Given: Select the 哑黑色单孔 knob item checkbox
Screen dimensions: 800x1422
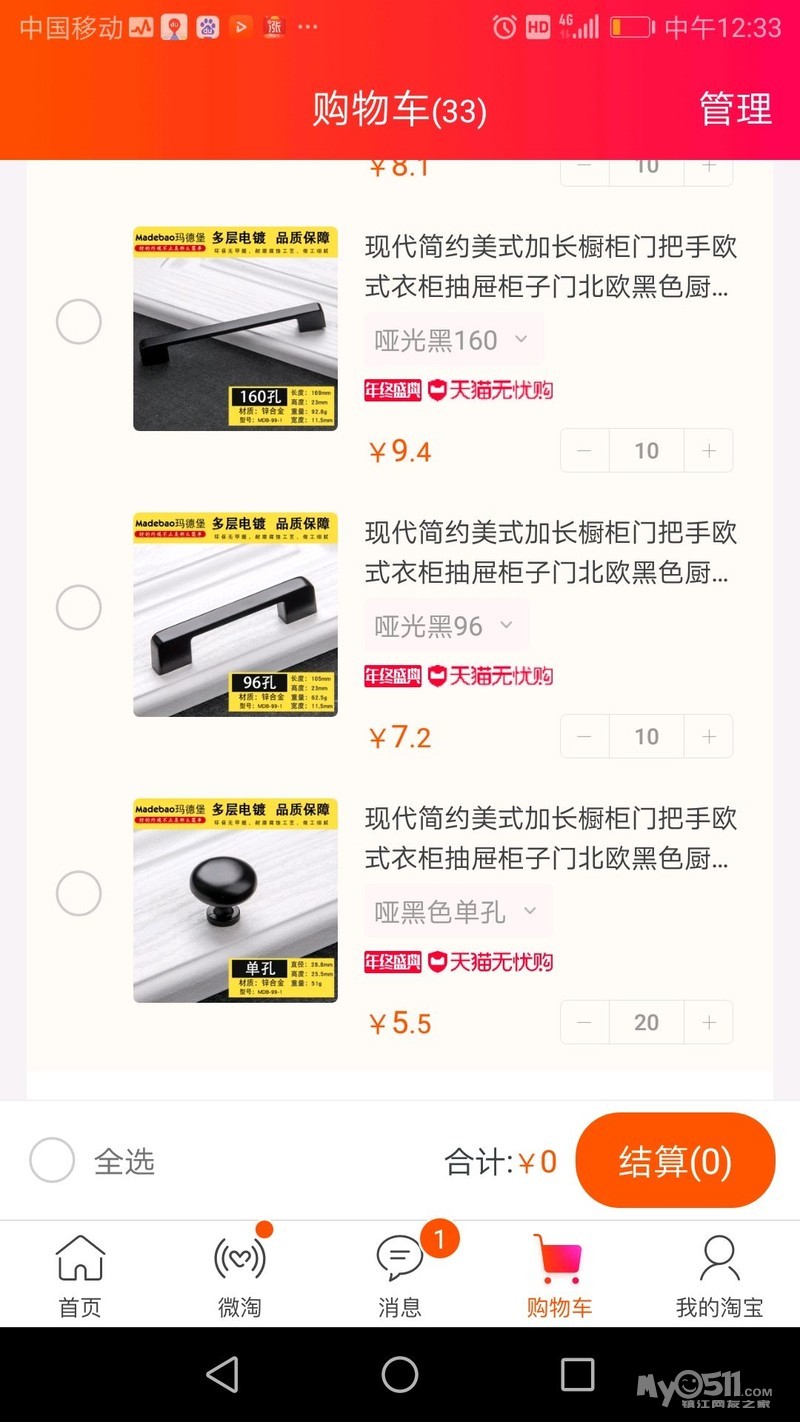Looking at the screenshot, I should point(79,893).
